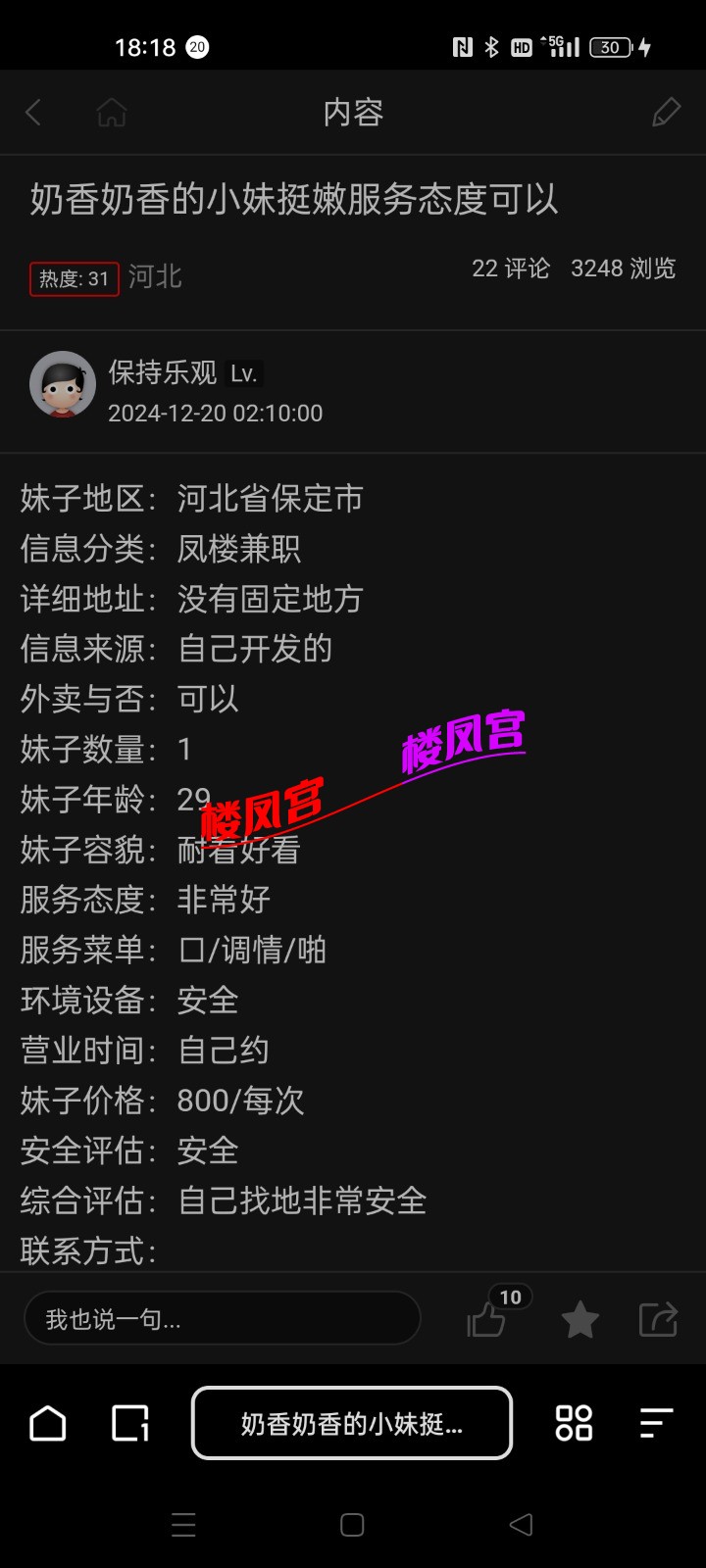Open the title pill 奶香奶香的小妹挺 at bottom

(x=351, y=1424)
